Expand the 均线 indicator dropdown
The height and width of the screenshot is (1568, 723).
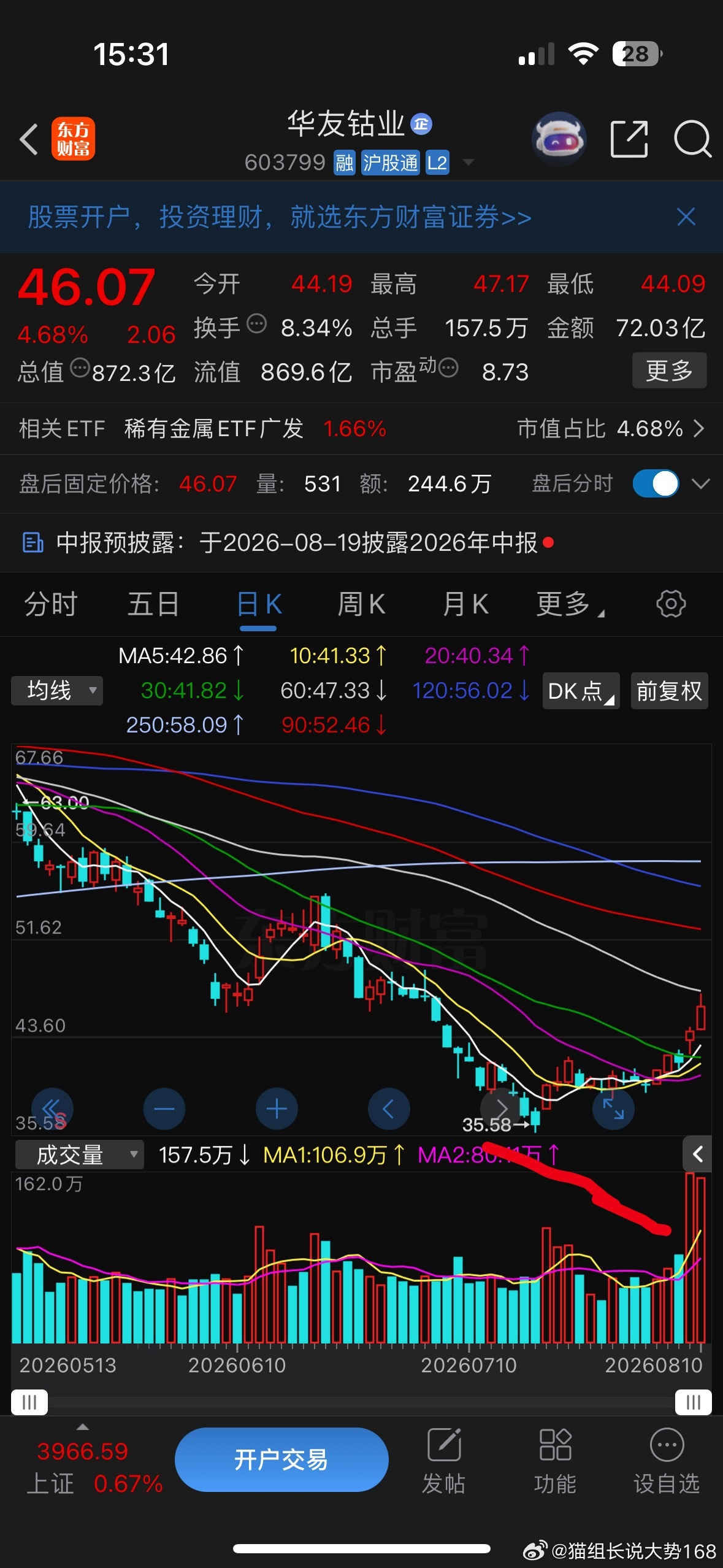(x=57, y=691)
